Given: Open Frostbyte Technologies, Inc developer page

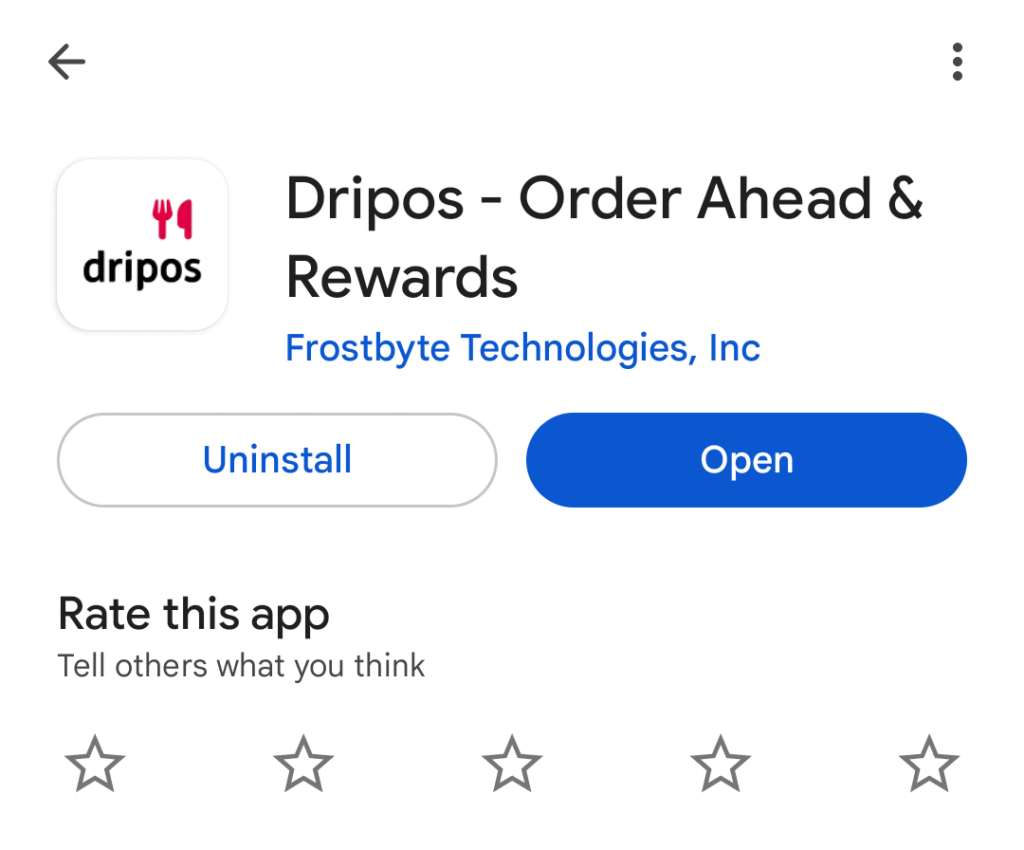Looking at the screenshot, I should click(522, 348).
